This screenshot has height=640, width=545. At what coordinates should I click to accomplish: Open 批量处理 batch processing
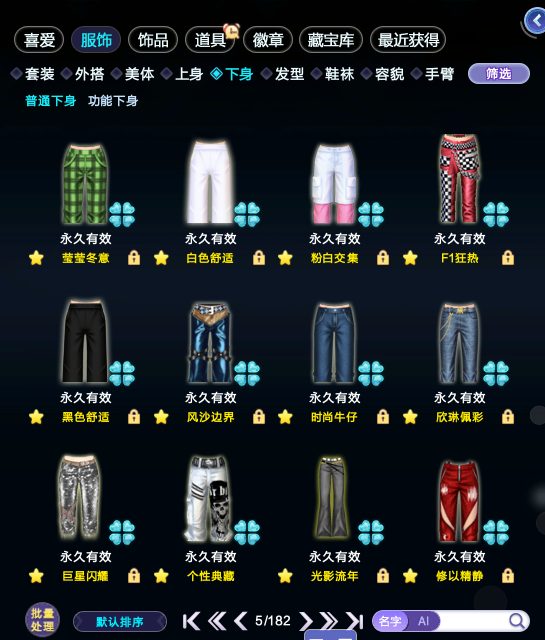point(42,620)
